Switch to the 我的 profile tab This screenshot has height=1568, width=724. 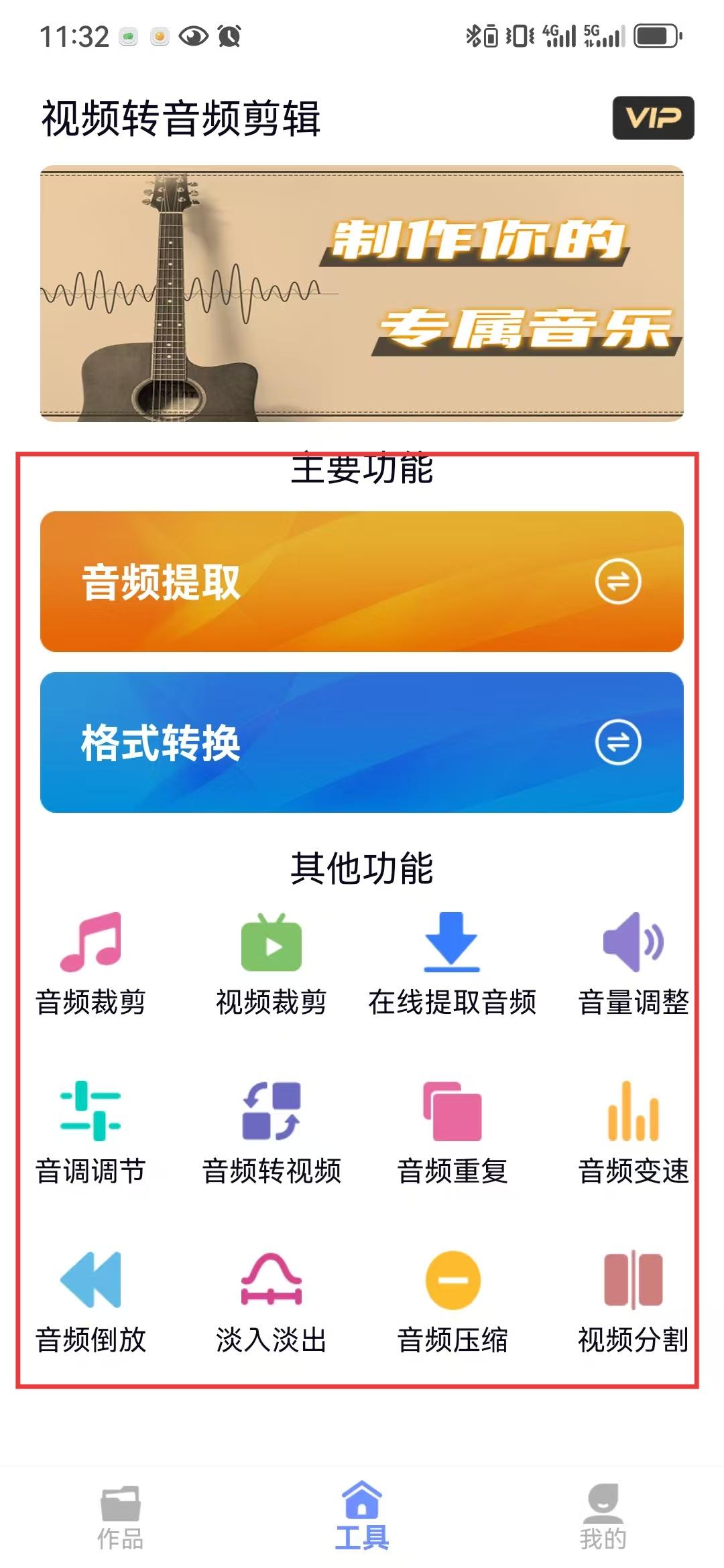tap(603, 1517)
